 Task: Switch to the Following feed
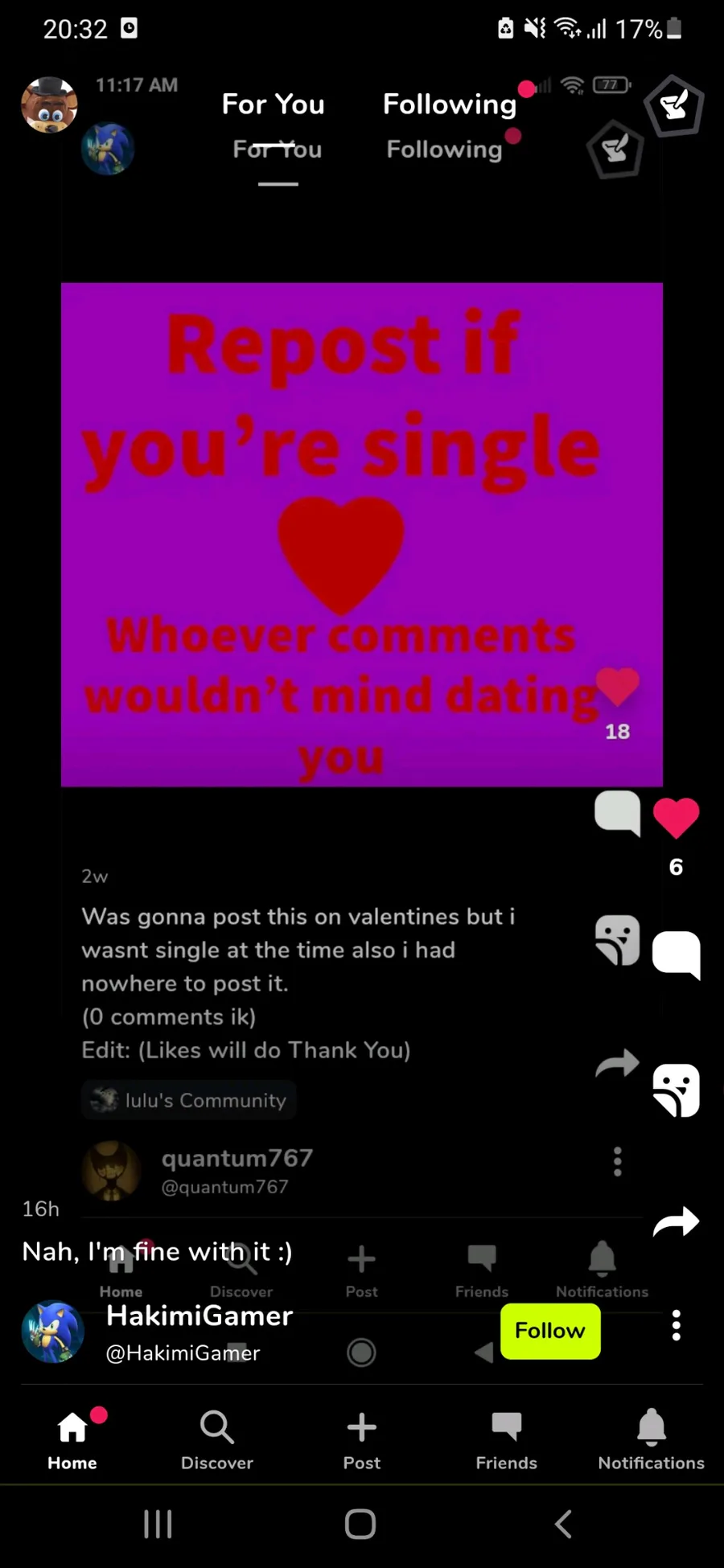click(x=449, y=105)
